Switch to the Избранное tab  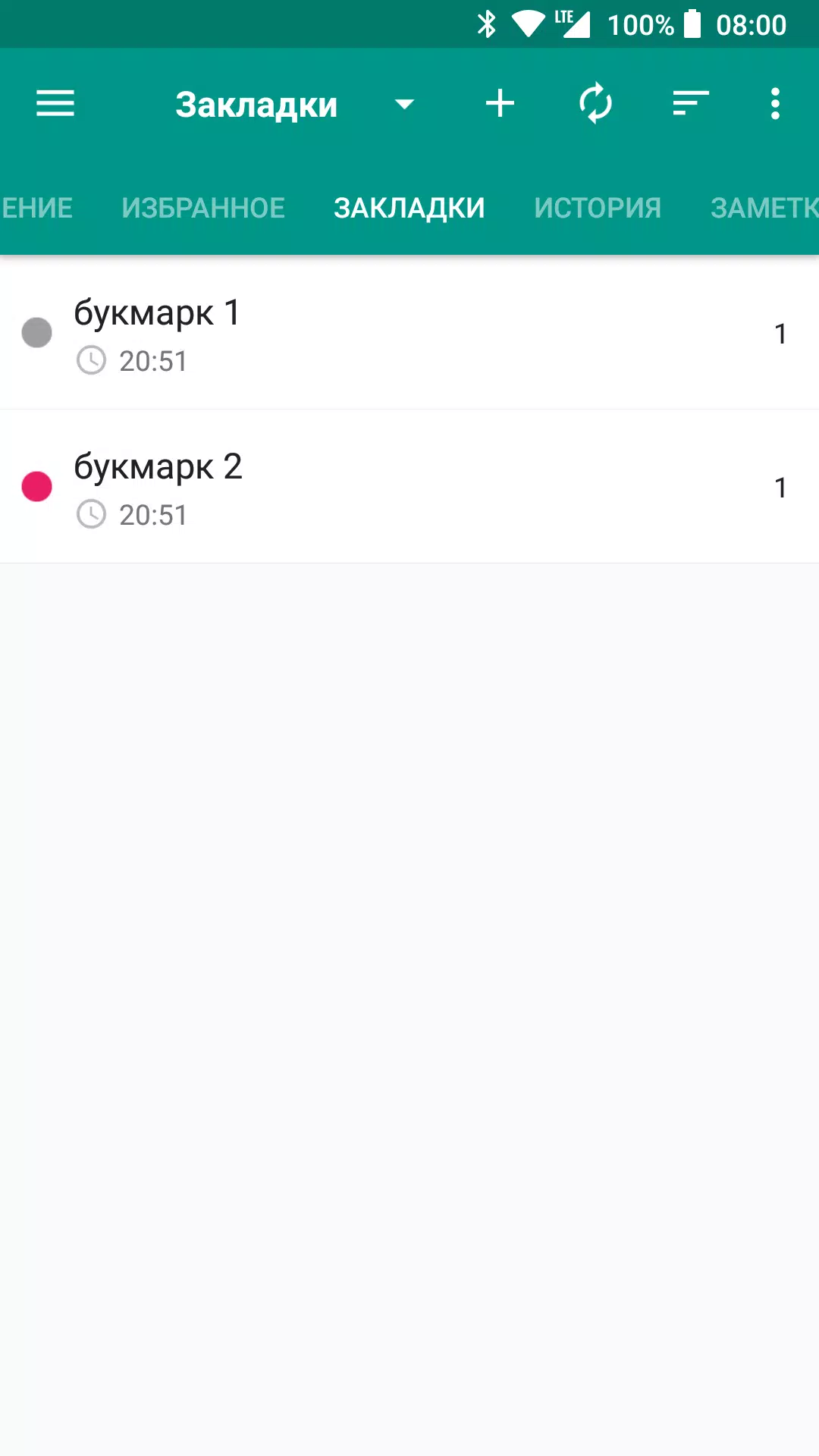pyautogui.click(x=203, y=208)
